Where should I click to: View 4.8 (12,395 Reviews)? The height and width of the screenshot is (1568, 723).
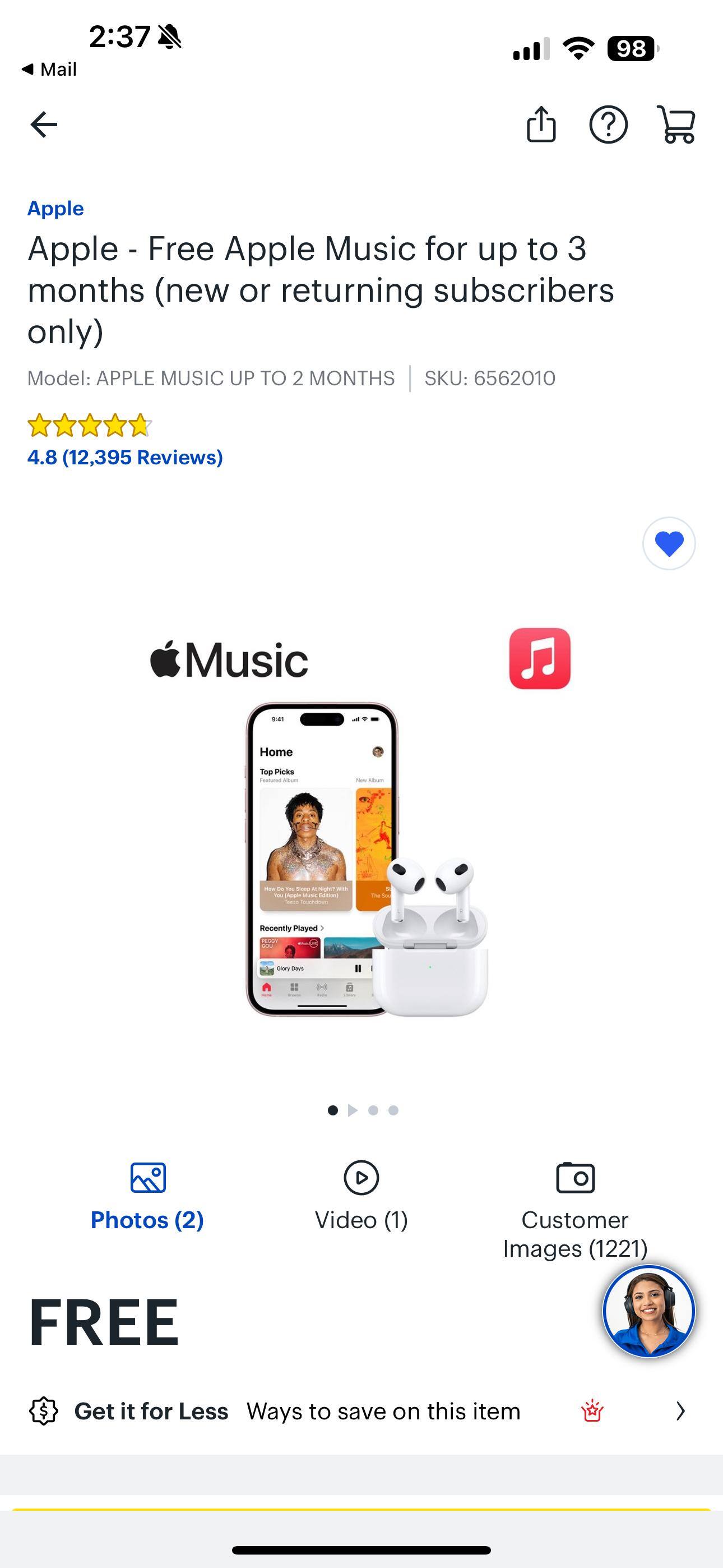(x=125, y=457)
